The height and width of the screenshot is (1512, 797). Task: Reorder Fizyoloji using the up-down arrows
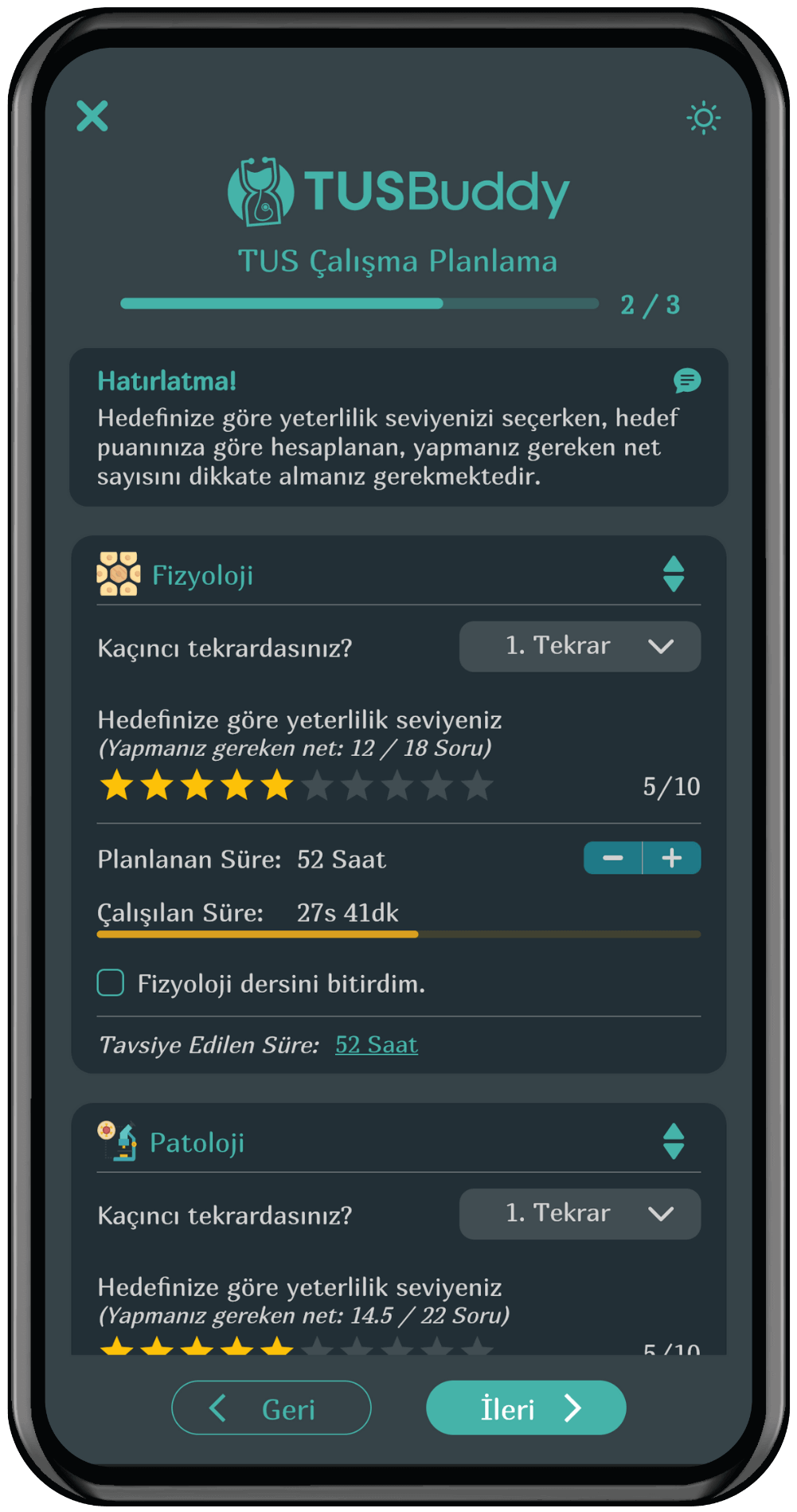pyautogui.click(x=674, y=574)
